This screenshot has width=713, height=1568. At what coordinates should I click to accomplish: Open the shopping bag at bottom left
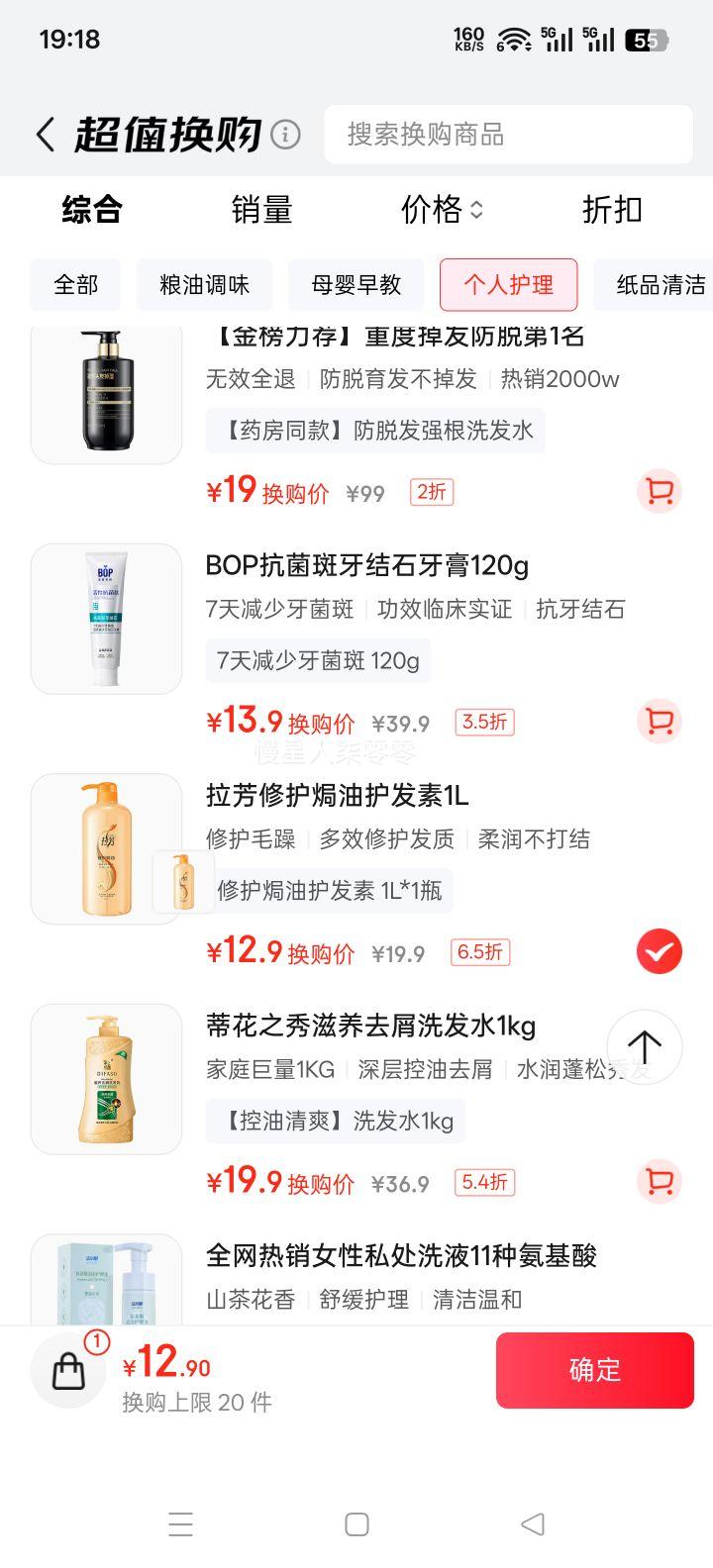67,1370
